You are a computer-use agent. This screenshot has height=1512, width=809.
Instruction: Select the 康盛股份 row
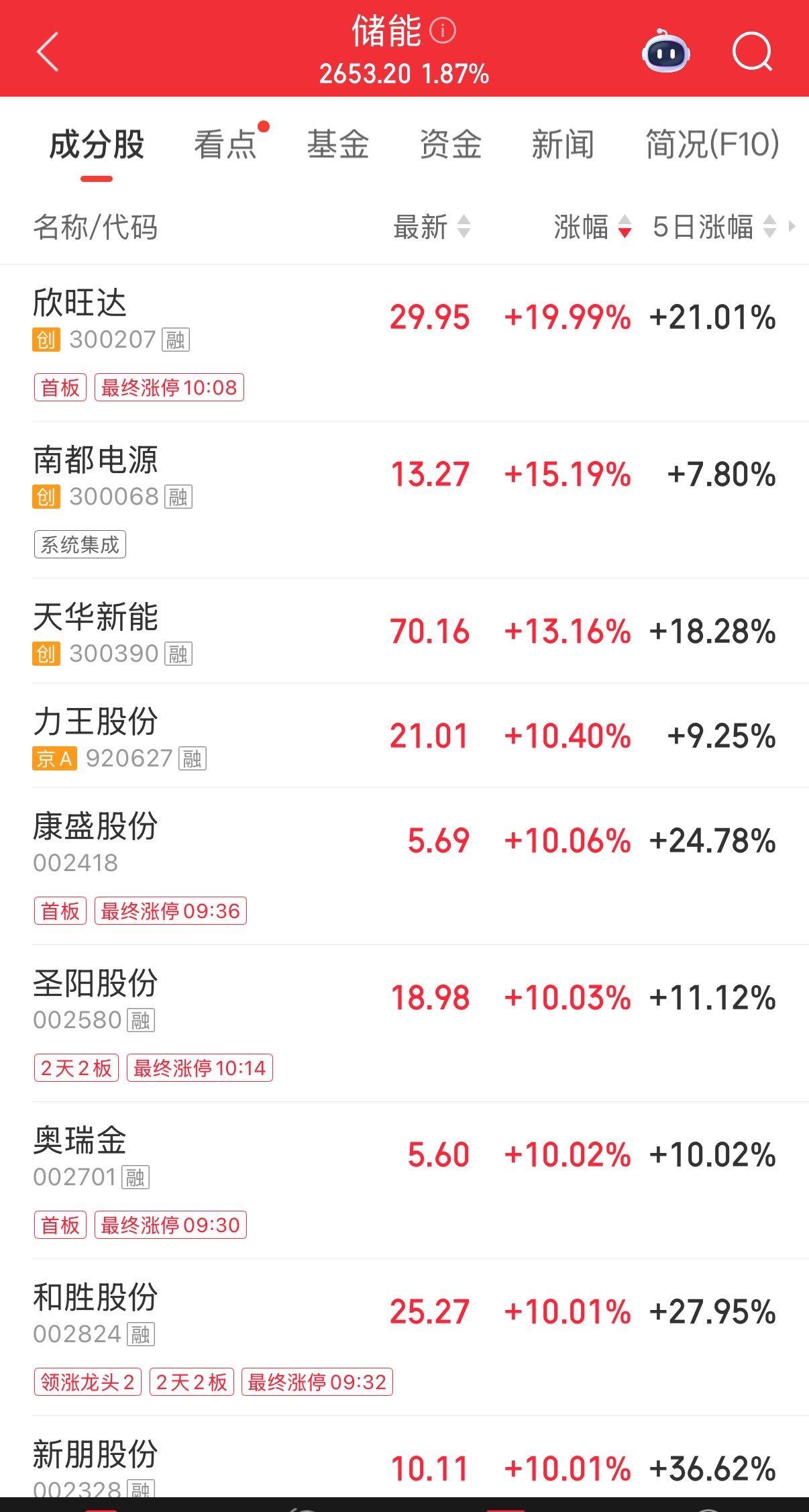tap(201, 842)
